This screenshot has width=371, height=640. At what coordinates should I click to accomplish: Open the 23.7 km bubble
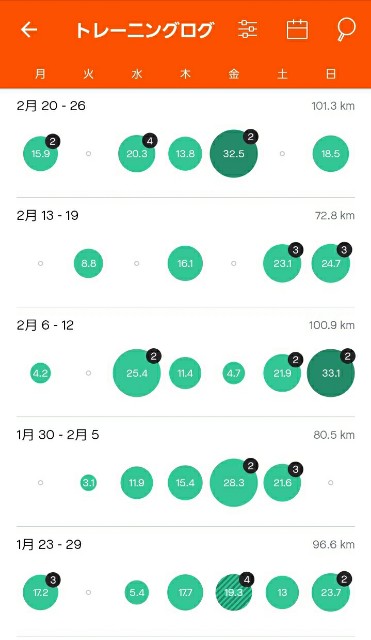click(331, 593)
